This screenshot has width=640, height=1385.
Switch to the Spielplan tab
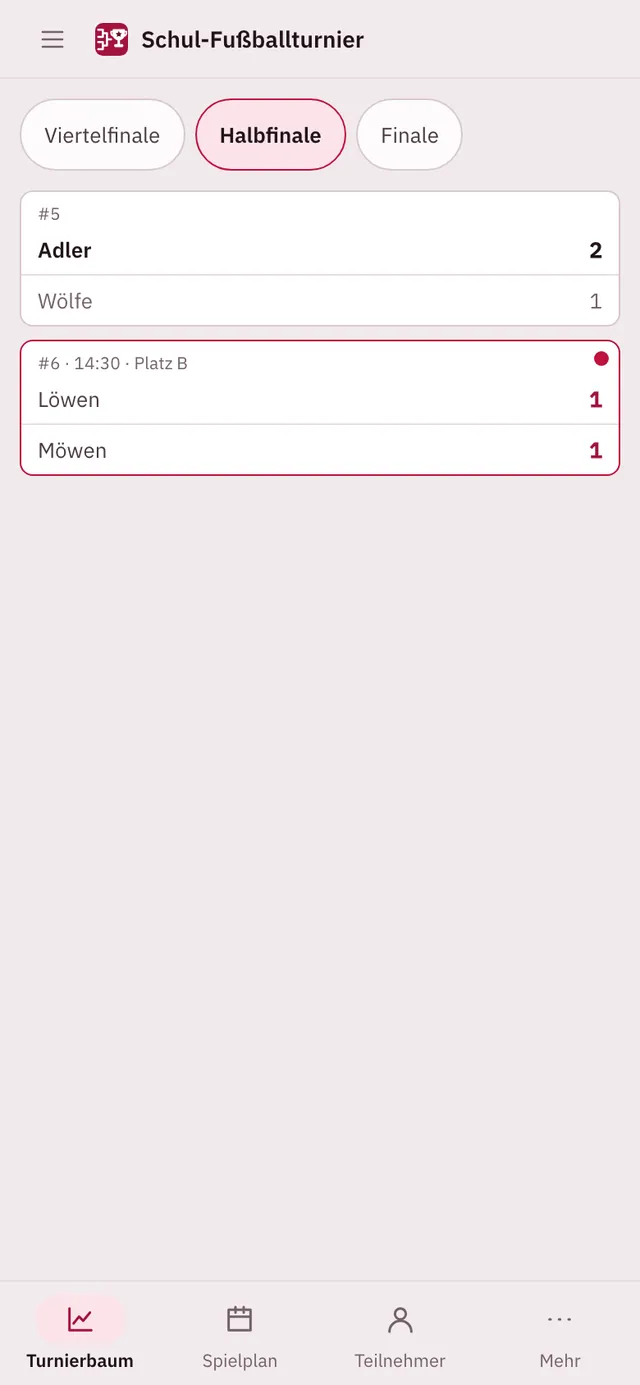pos(240,1333)
